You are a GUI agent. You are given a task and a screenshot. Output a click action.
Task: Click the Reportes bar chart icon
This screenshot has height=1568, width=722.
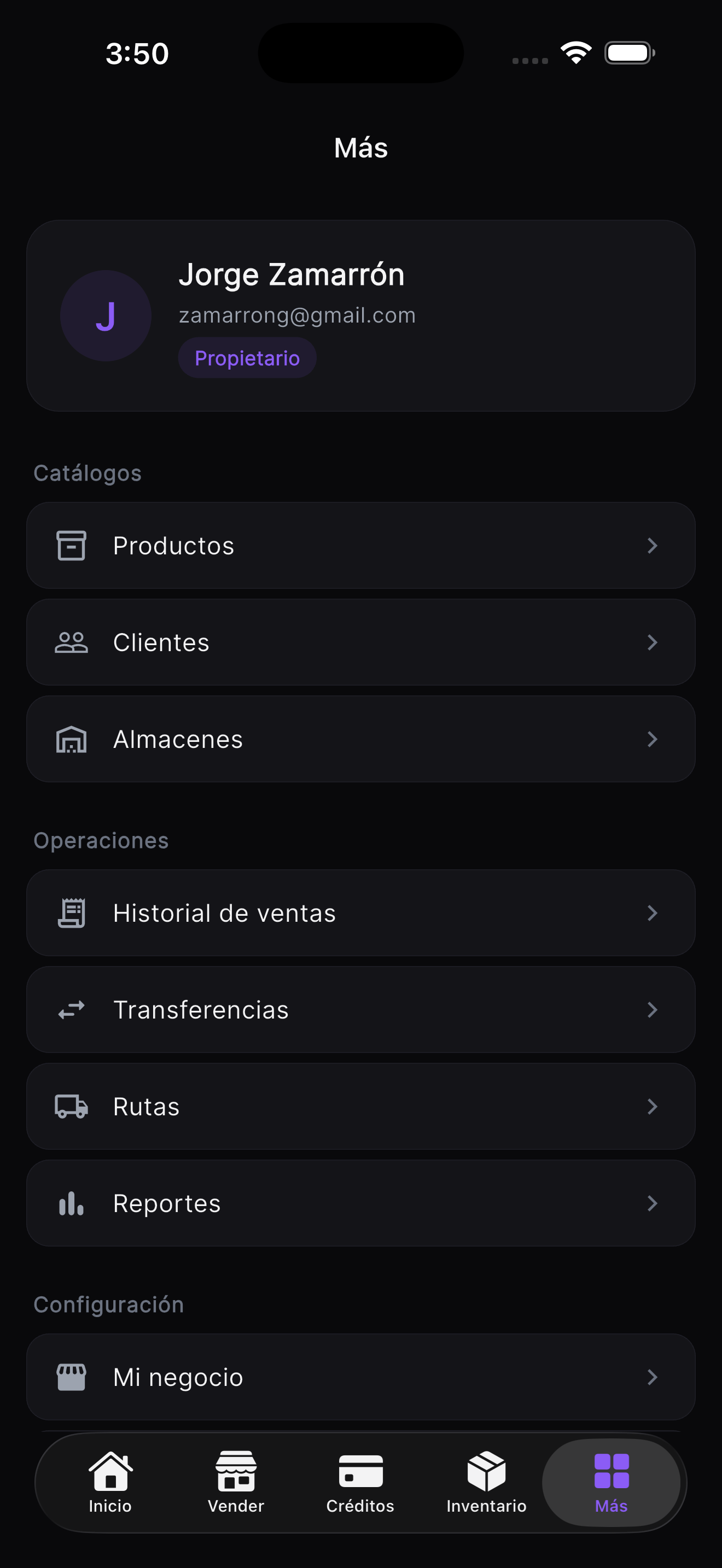[x=71, y=1203]
